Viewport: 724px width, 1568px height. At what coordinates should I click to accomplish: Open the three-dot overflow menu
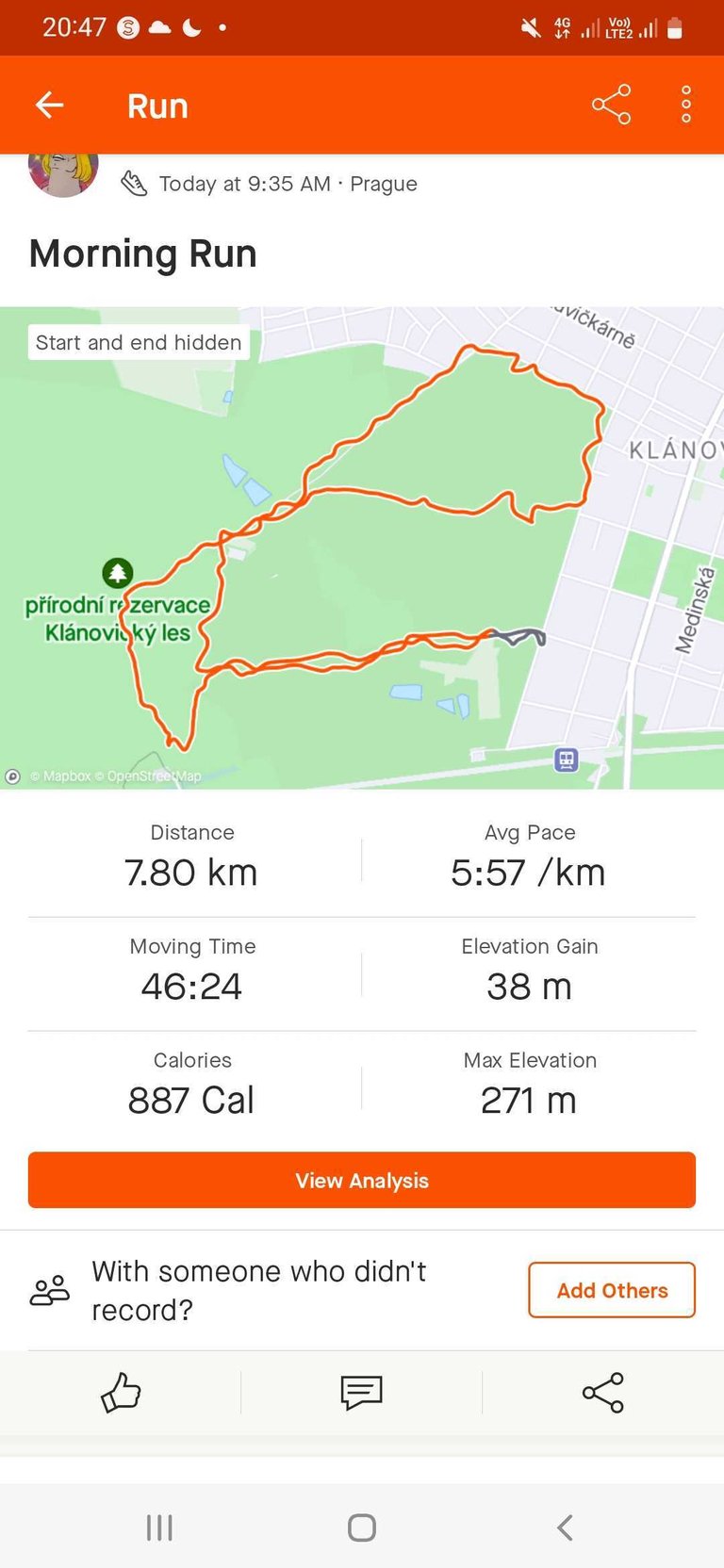point(686,105)
